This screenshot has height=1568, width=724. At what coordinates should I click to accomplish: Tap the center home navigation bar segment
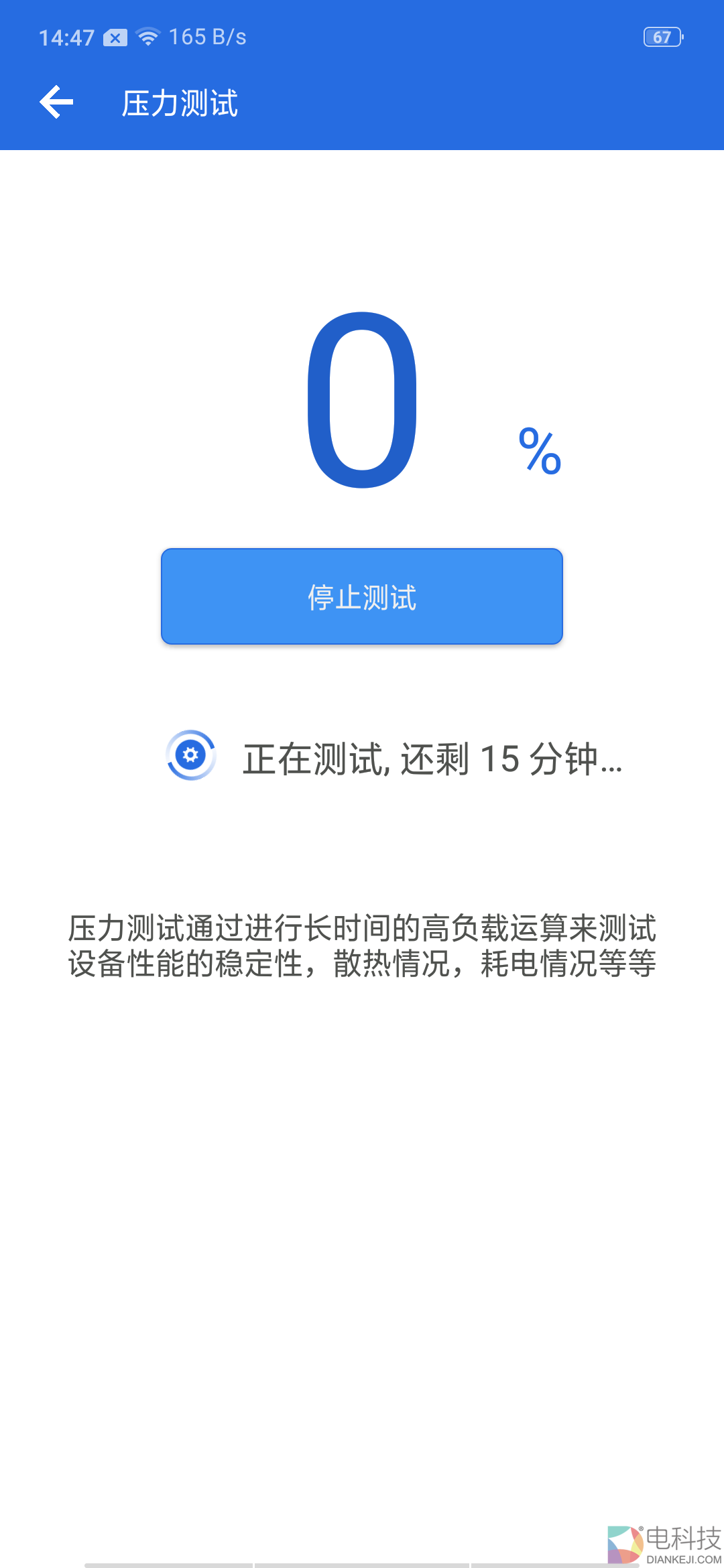coord(362,1561)
